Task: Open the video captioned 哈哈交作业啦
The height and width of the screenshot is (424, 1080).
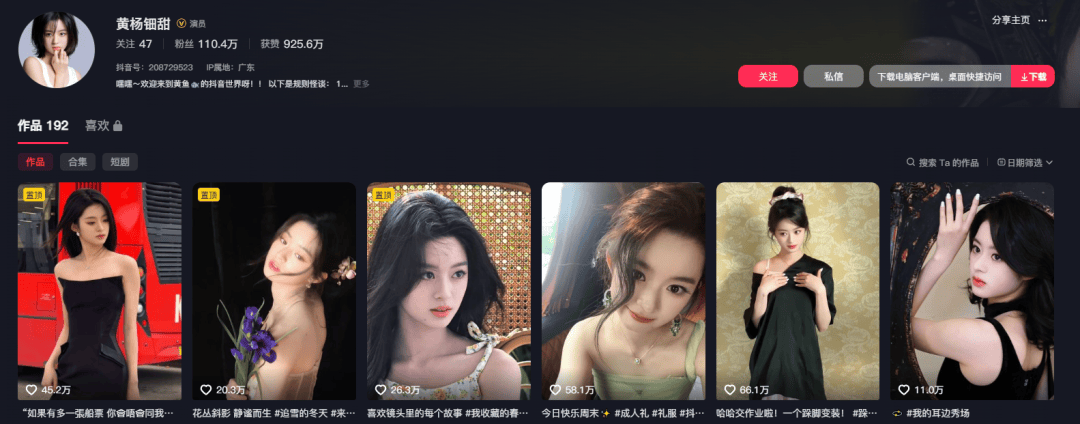Action: click(798, 290)
